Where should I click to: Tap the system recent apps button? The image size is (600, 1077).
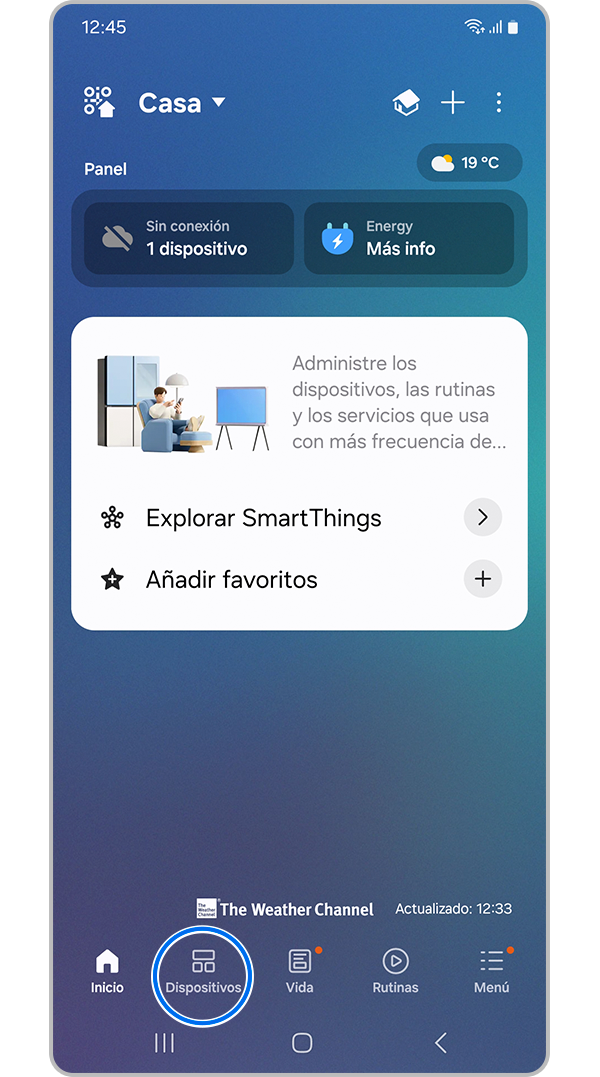pyautogui.click(x=164, y=1043)
